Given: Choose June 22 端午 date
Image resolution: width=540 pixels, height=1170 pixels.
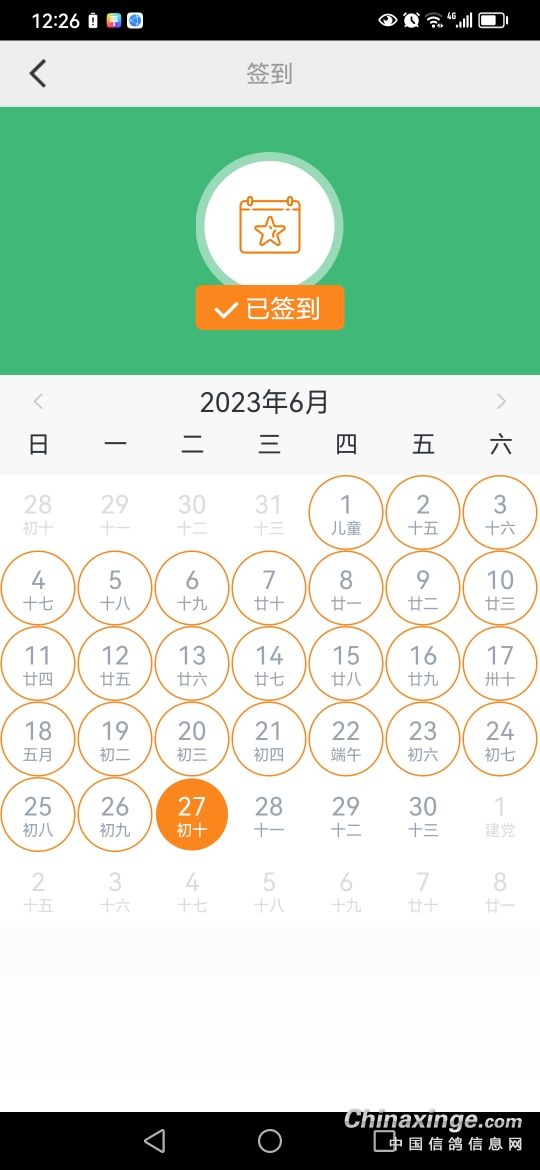Looking at the screenshot, I should tap(346, 739).
